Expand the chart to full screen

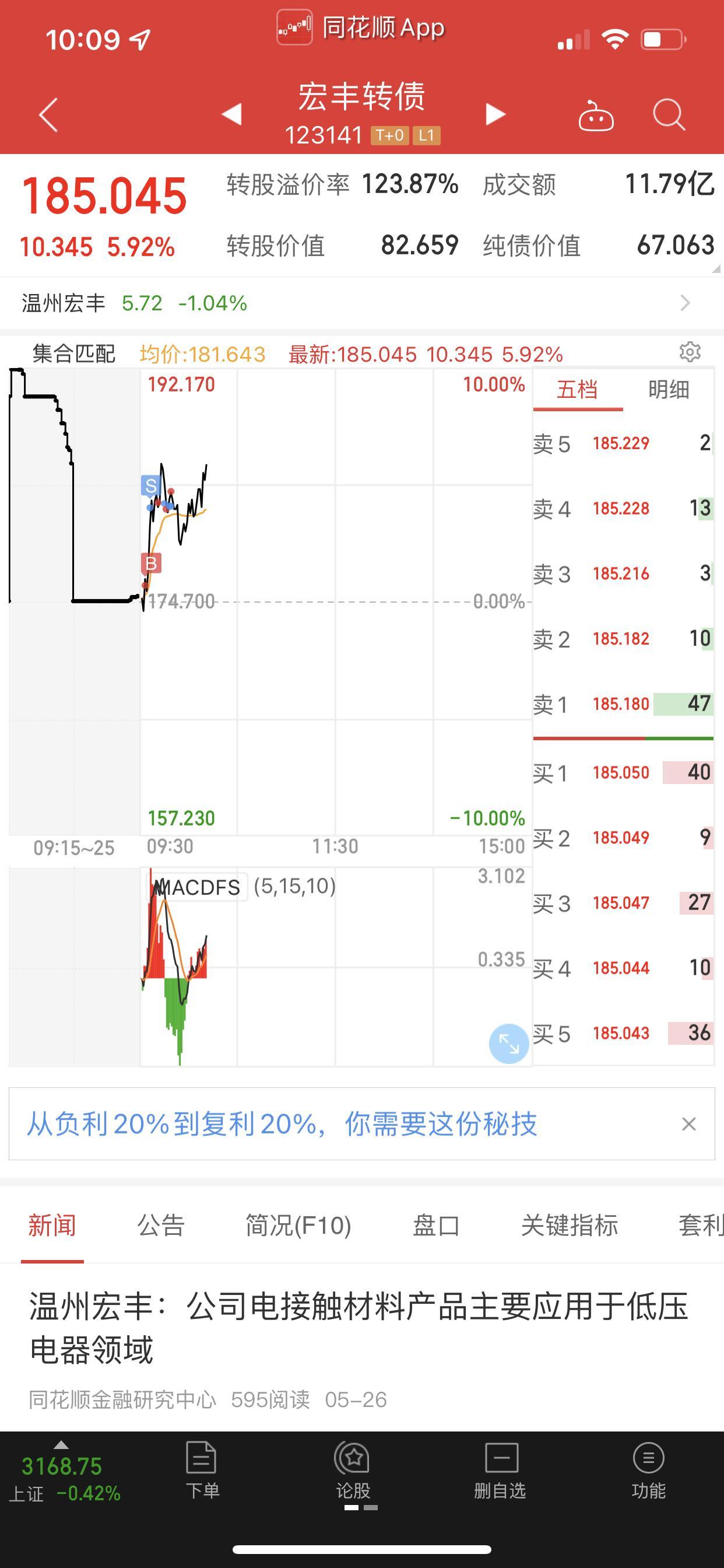pos(509,1044)
